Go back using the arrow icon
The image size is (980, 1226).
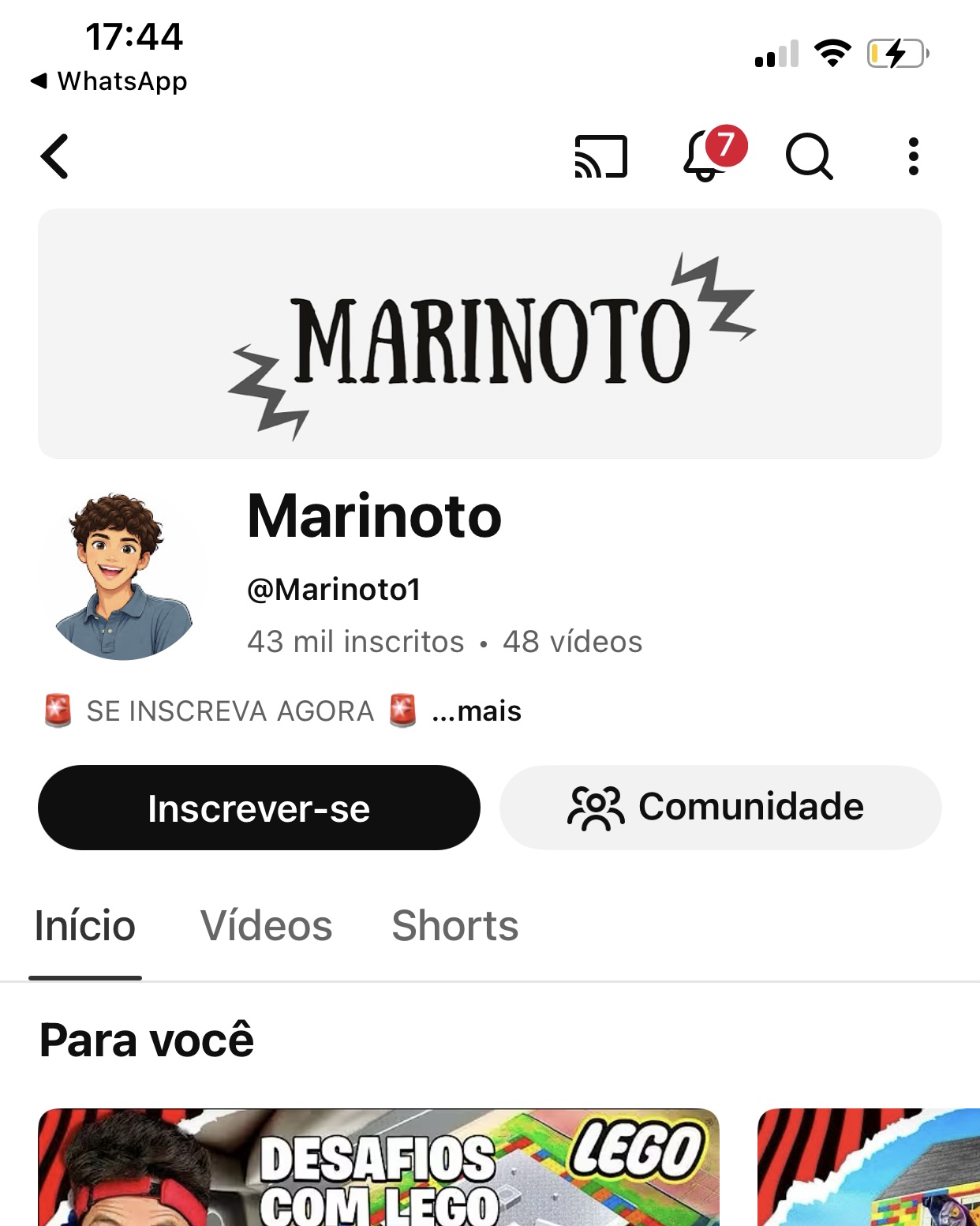click(55, 156)
